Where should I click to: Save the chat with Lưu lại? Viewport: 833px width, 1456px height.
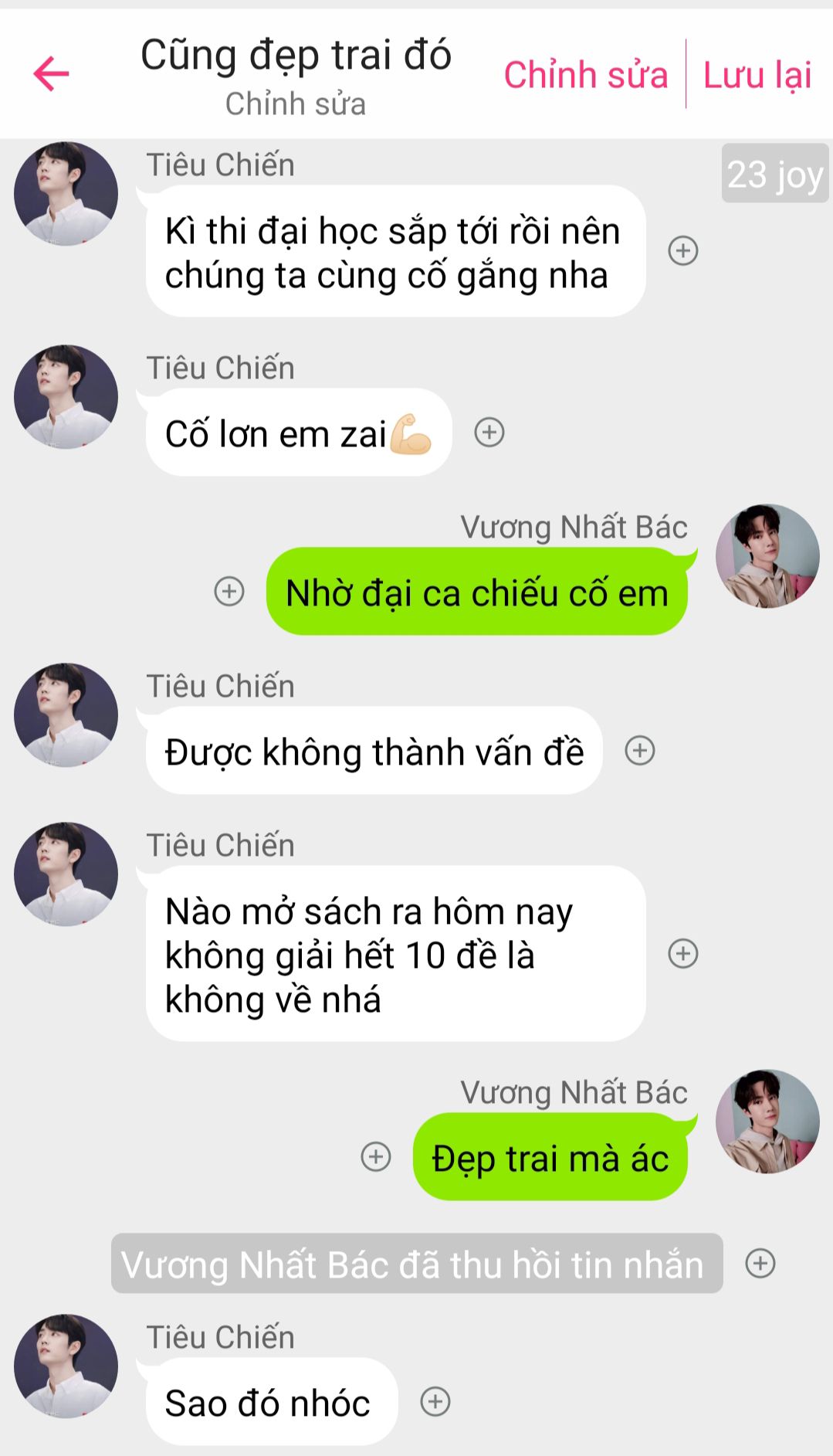[x=757, y=75]
